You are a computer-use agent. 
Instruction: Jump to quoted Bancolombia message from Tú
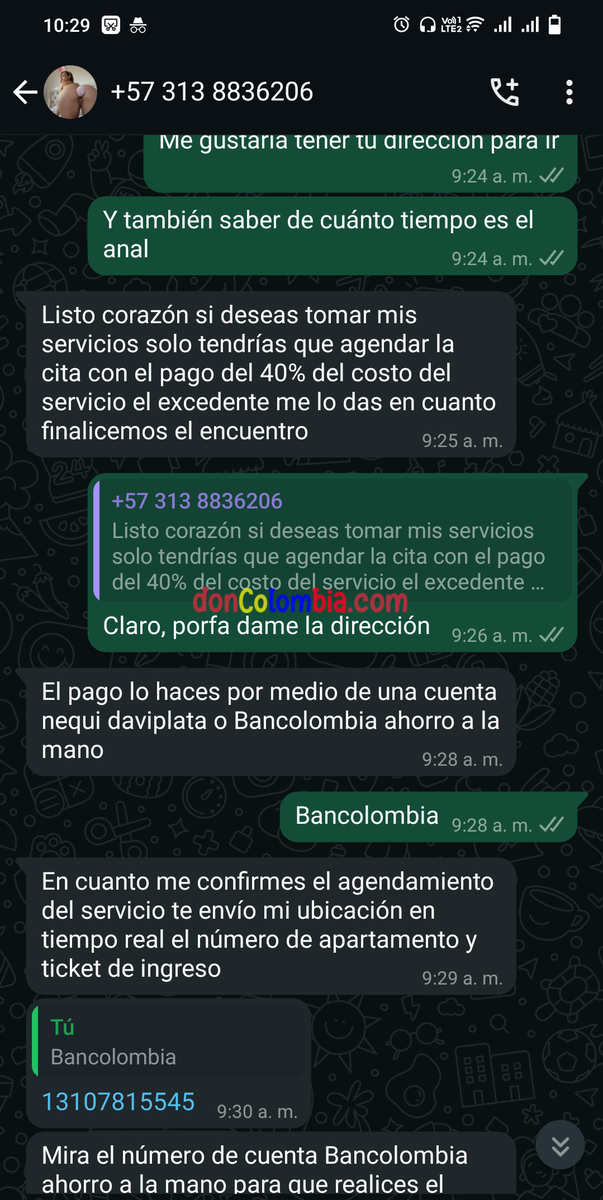coord(170,1043)
